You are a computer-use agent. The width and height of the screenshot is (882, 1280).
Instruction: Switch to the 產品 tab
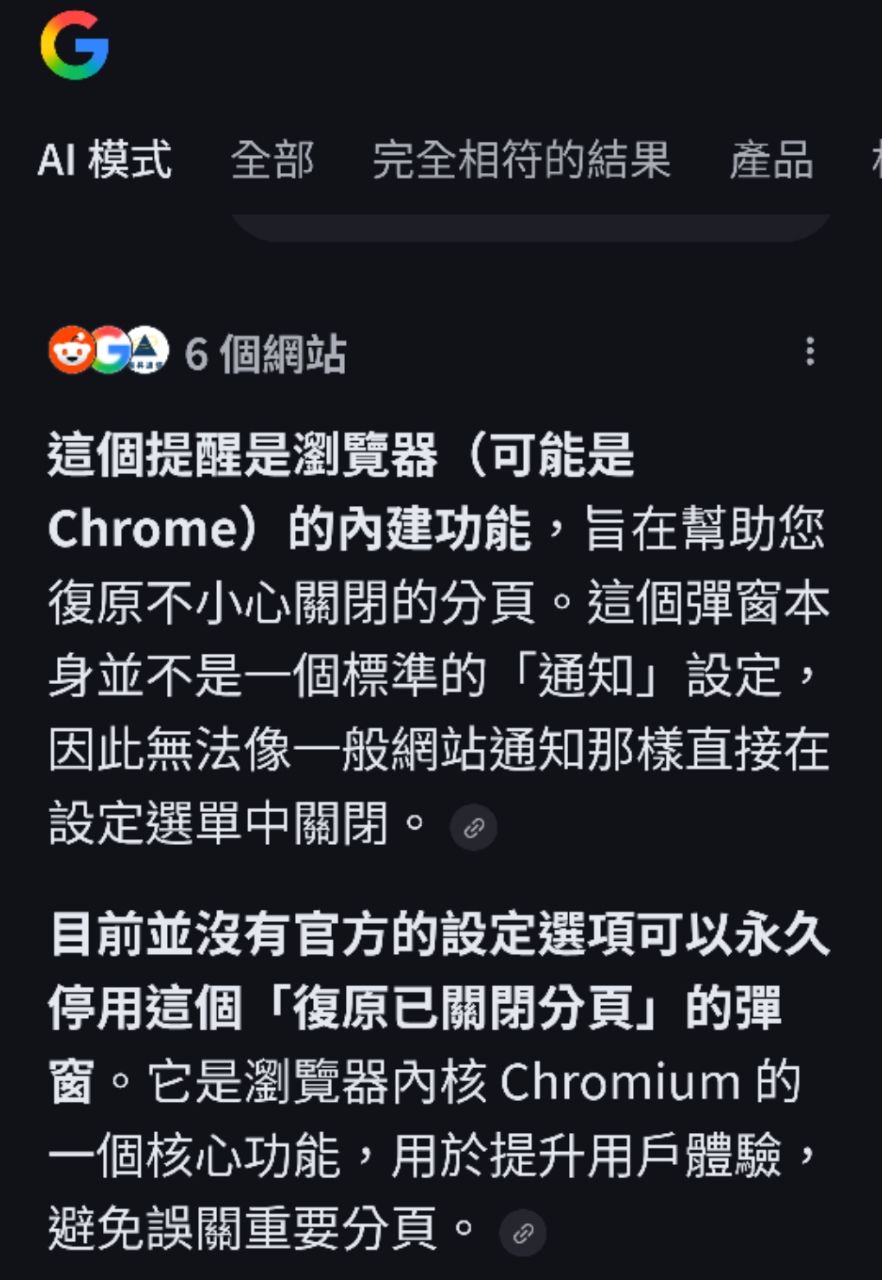pyautogui.click(x=770, y=160)
